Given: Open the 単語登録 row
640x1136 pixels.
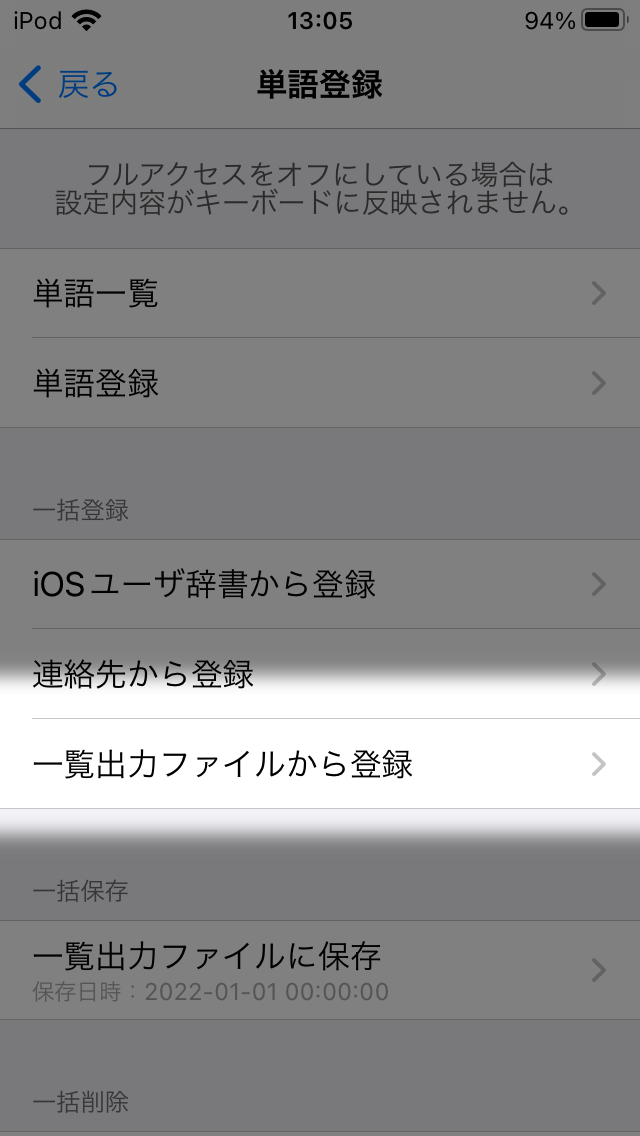Looking at the screenshot, I should [320, 383].
